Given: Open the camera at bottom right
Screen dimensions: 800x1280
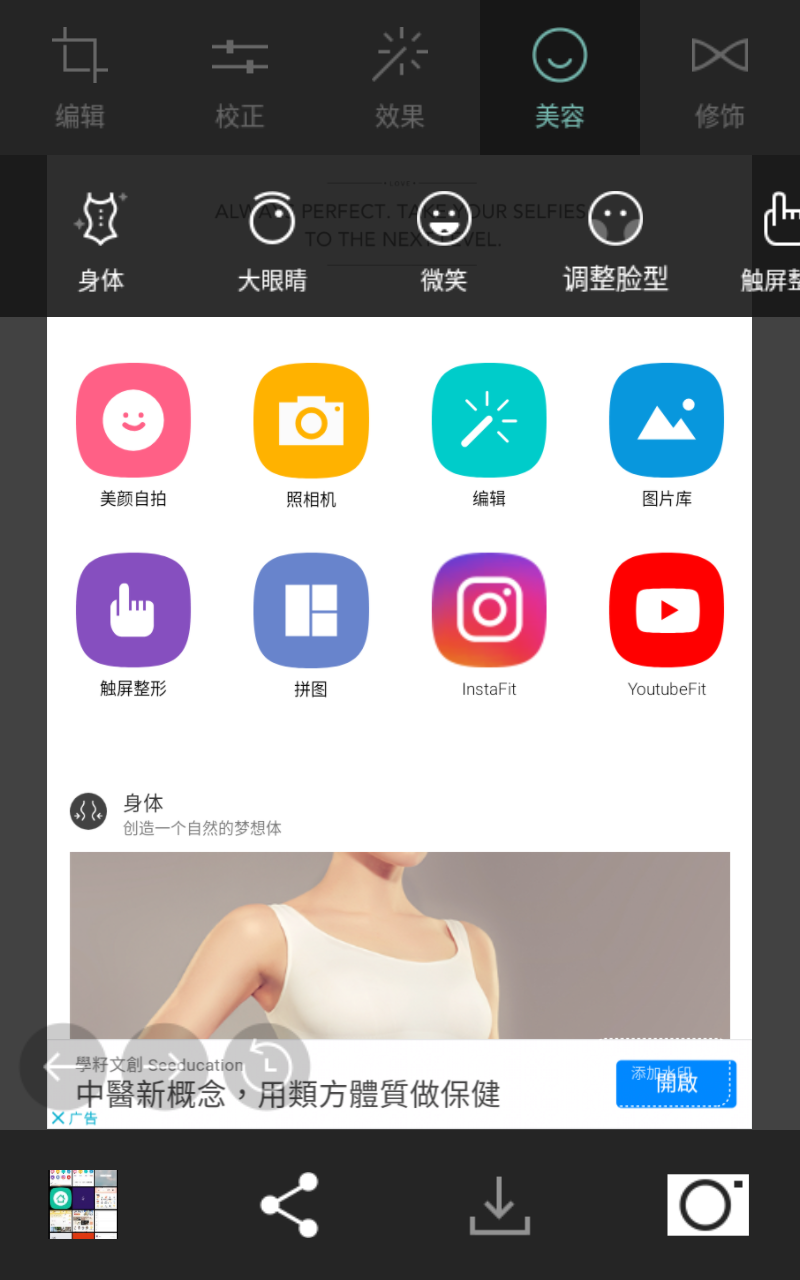Looking at the screenshot, I should (x=707, y=1205).
